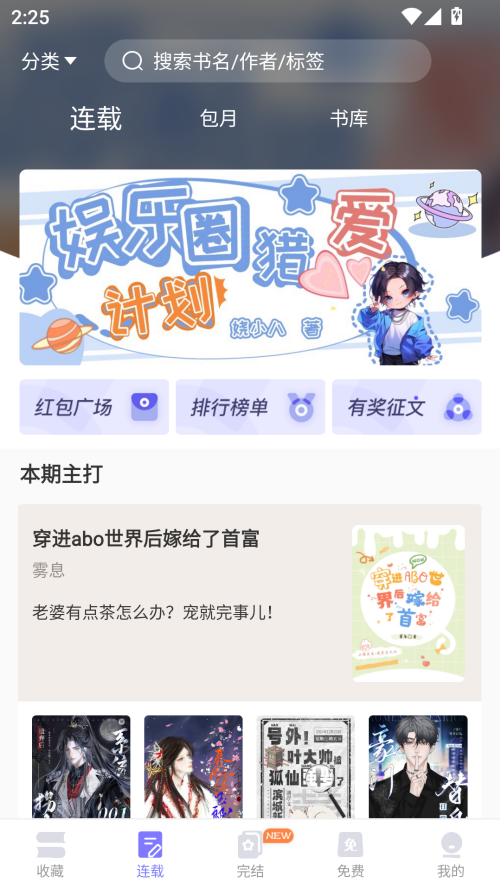Open the book cover with pink blossoms

click(193, 767)
